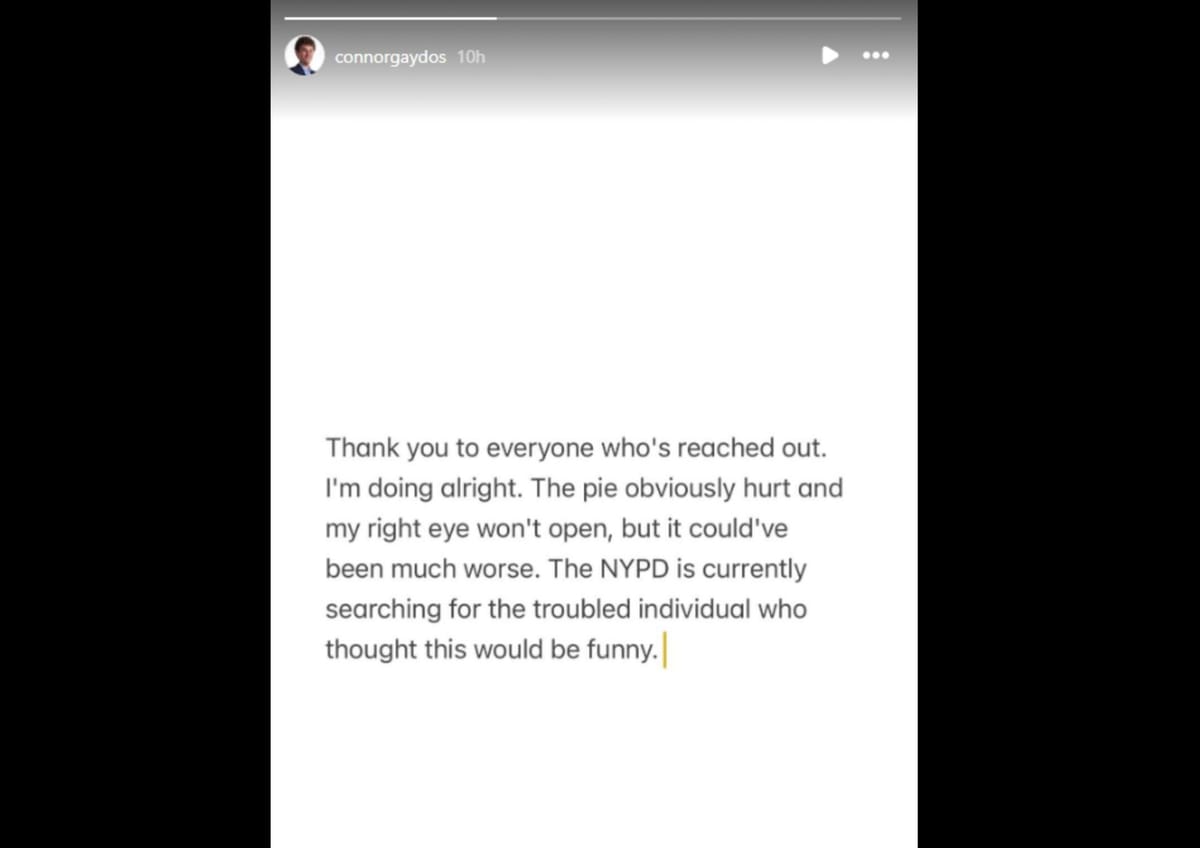The height and width of the screenshot is (848, 1200).
Task: Open the three-dot overflow menu
Action: (876, 55)
